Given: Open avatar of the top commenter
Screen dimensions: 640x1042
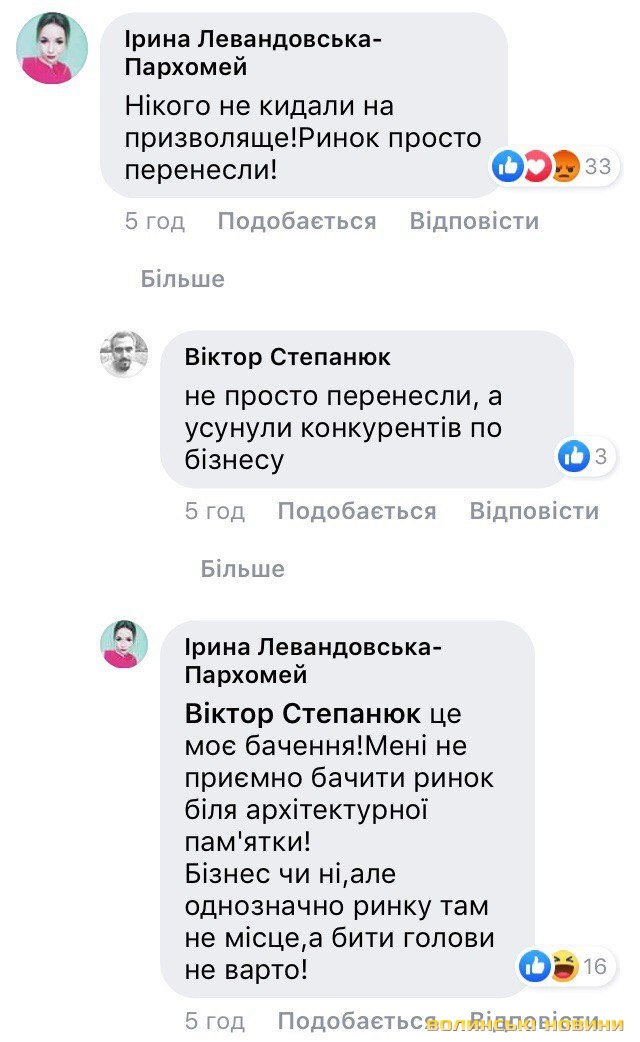Looking at the screenshot, I should click(51, 49).
